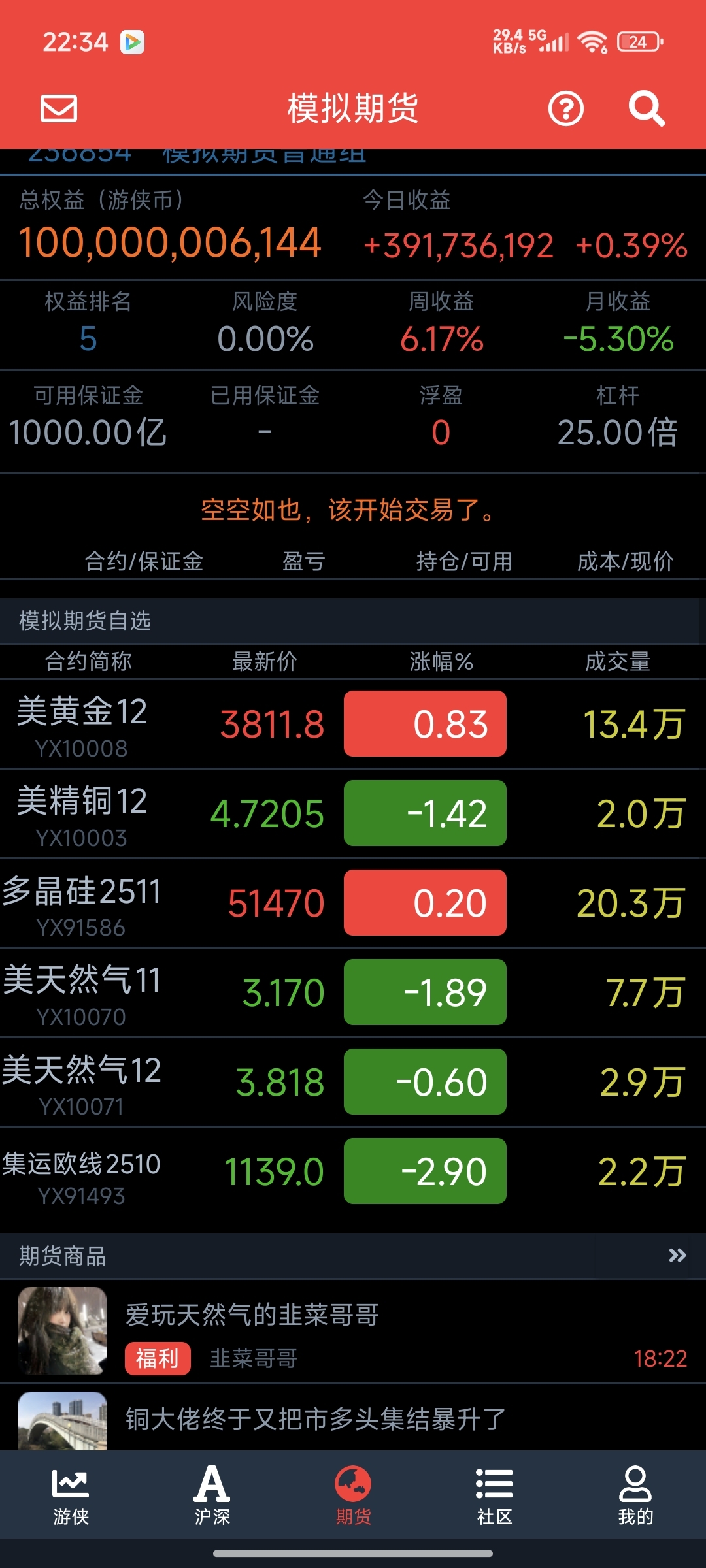This screenshot has width=706, height=1568.
Task: Open the help question mark icon
Action: [565, 108]
